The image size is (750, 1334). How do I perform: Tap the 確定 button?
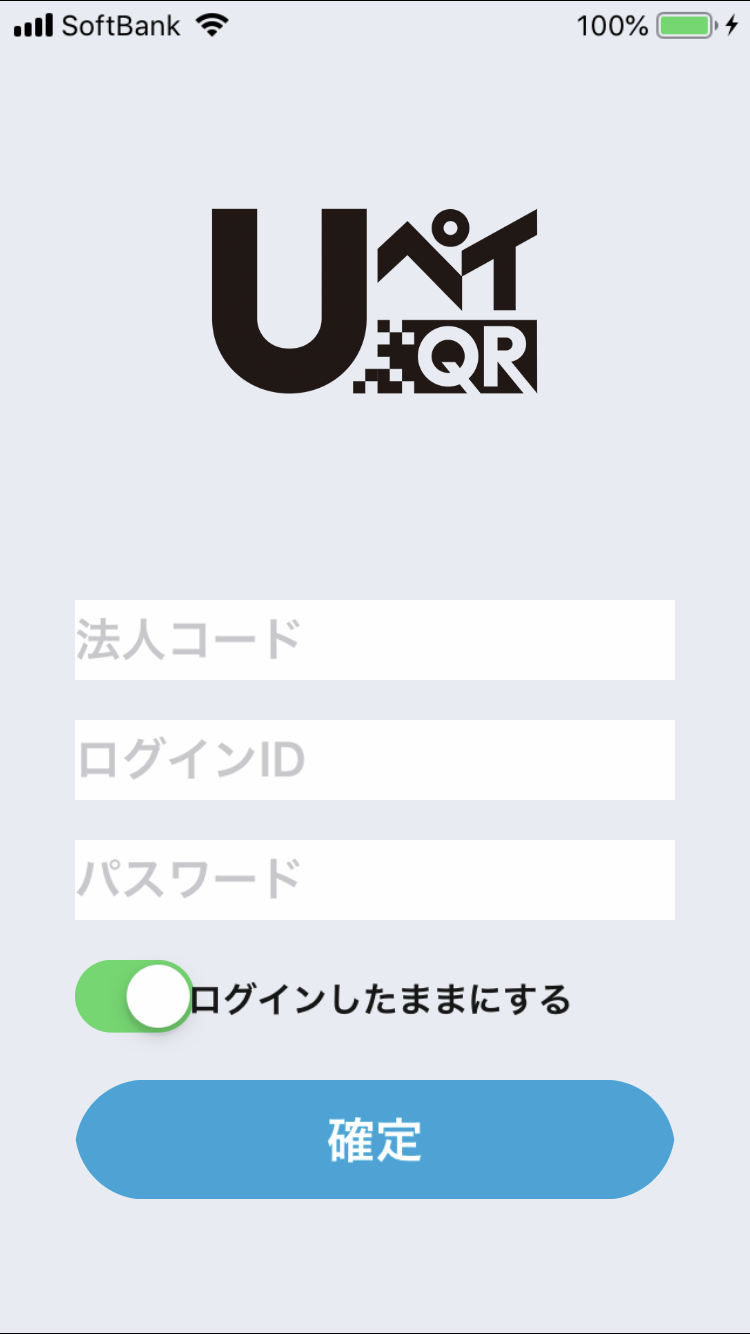375,1140
